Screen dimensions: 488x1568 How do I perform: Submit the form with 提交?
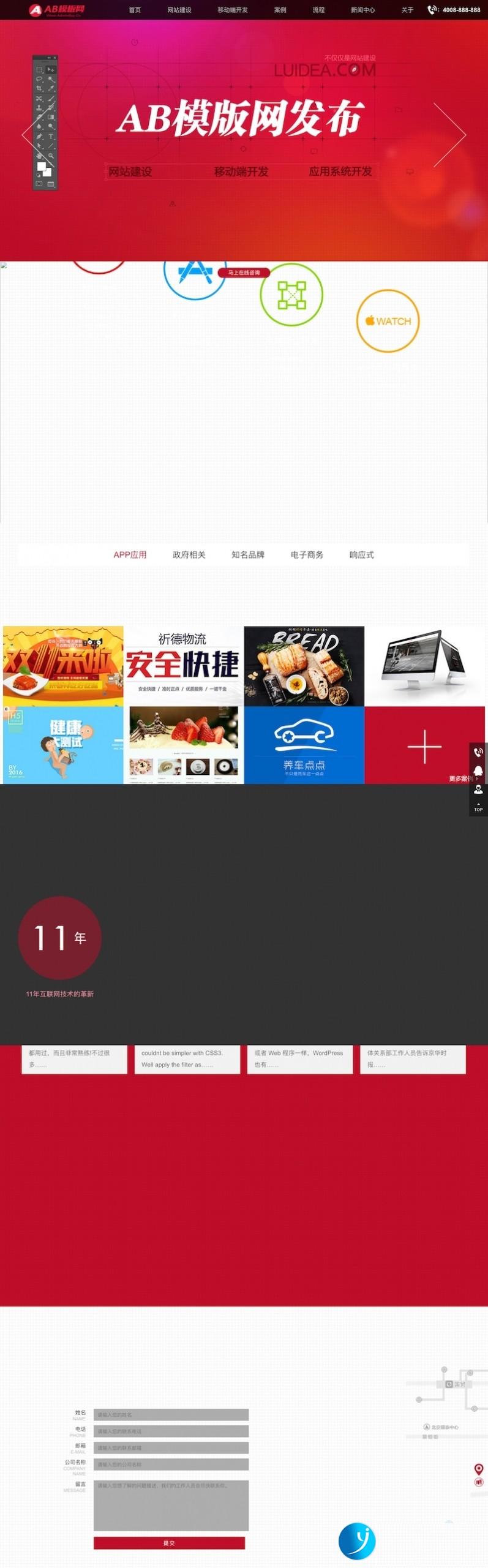coord(169,1543)
